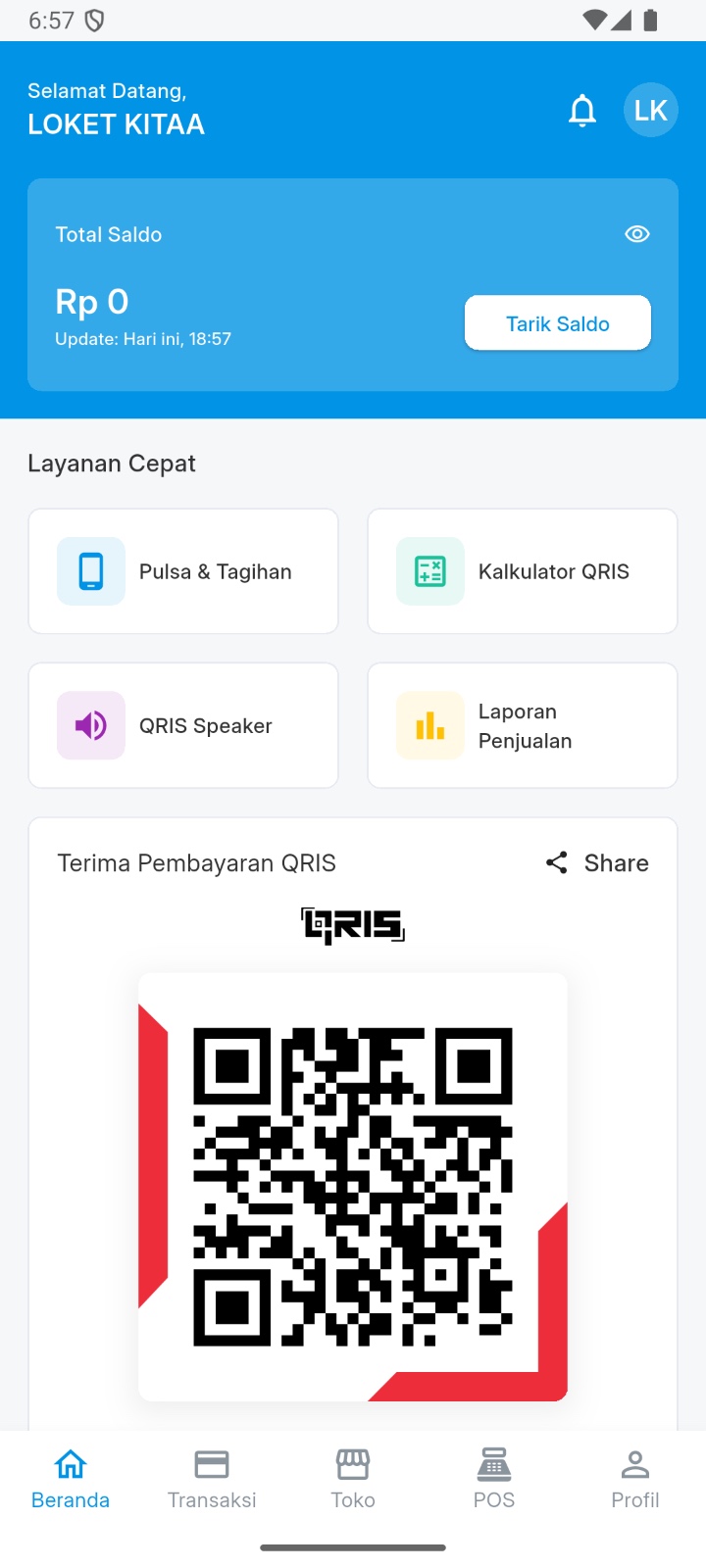
Task: Tap the Tarik Saldo button
Action: [557, 323]
